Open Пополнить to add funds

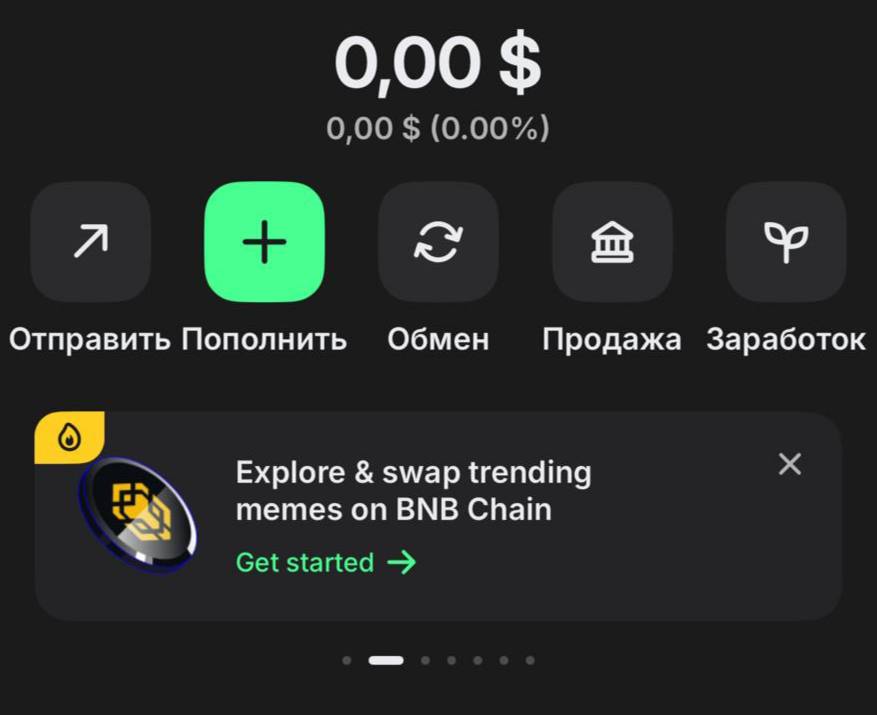pos(264,242)
